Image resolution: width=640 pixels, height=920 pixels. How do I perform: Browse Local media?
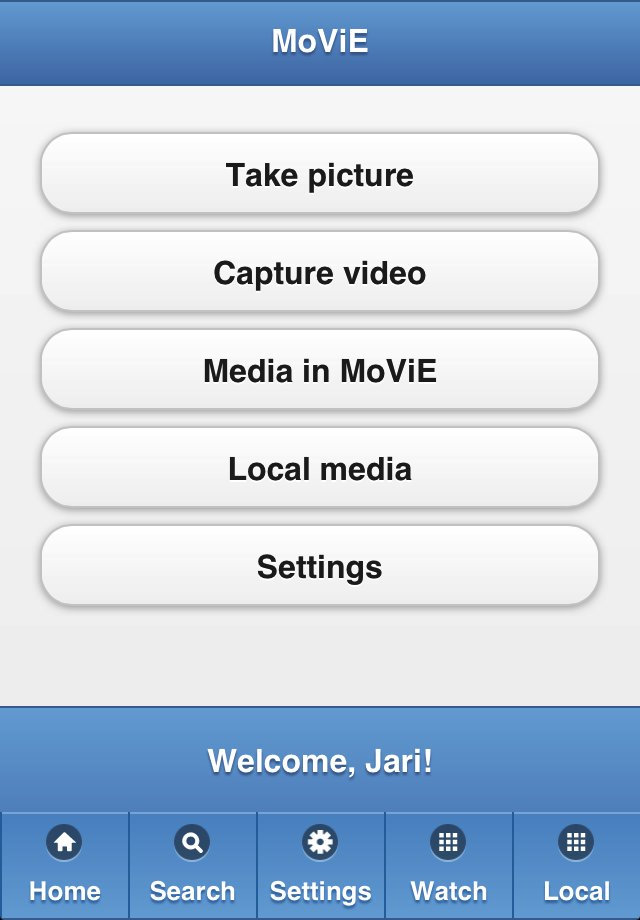pos(320,468)
